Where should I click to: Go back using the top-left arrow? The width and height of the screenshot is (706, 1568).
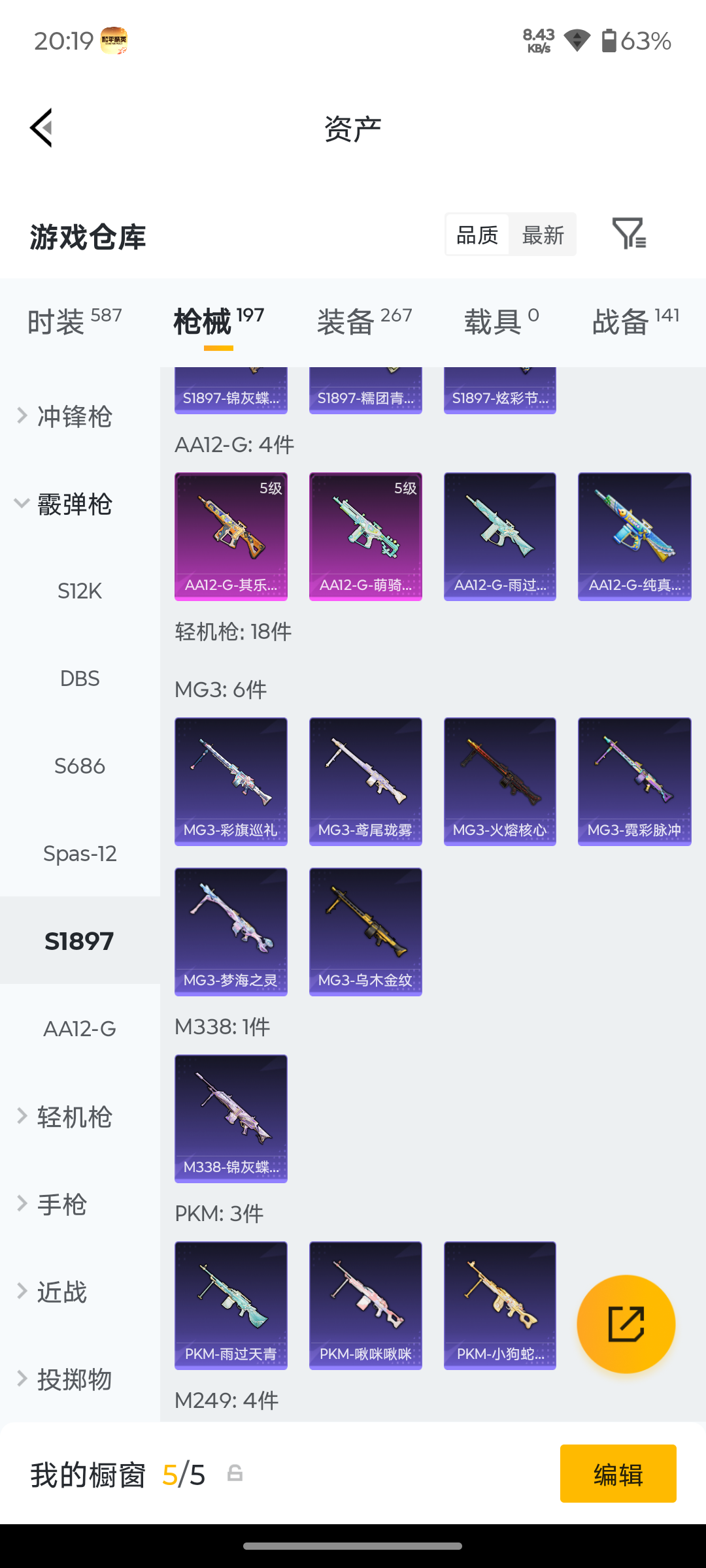(41, 128)
